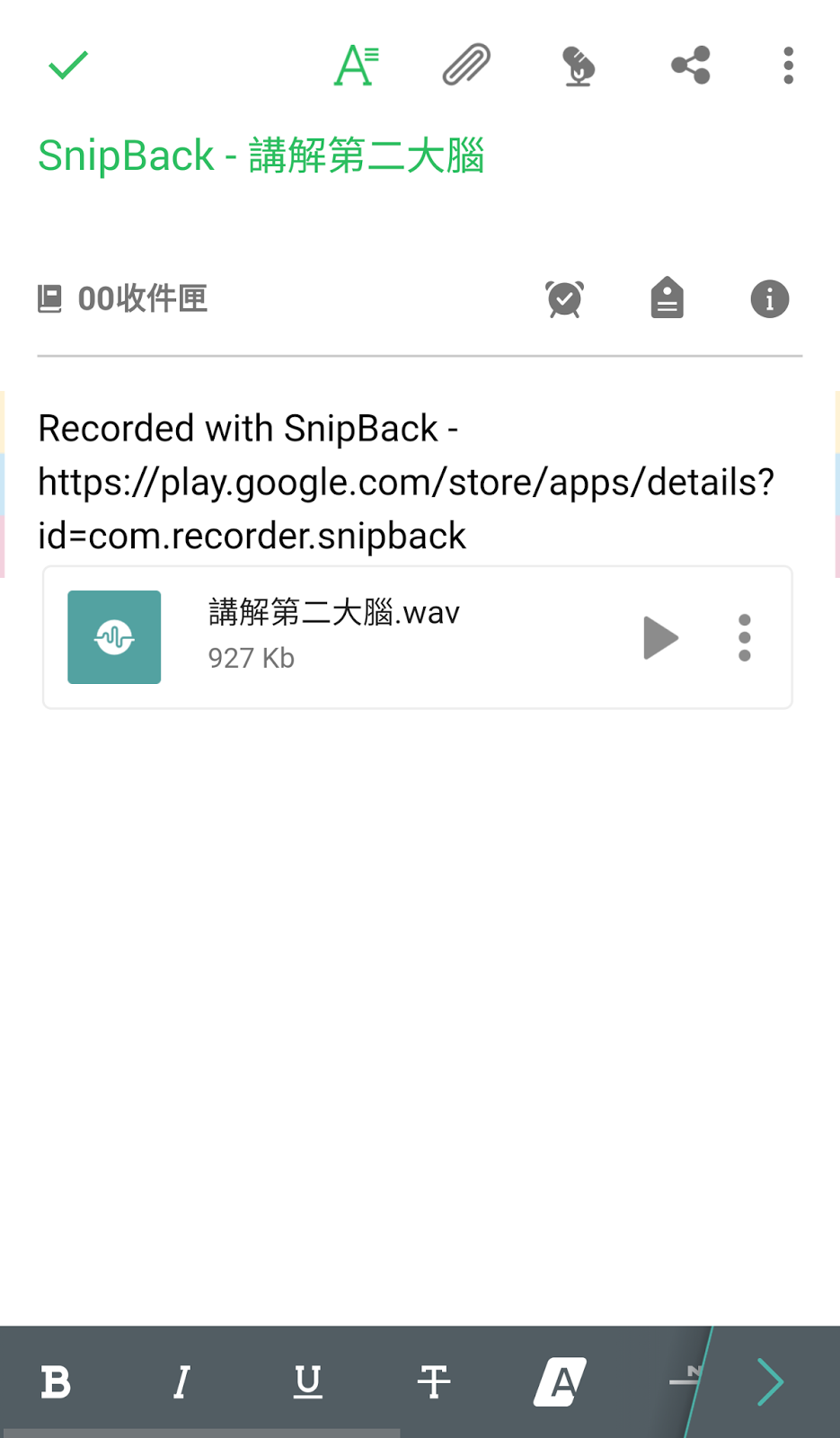
Task: Play the 講解第二大腦.wav recording
Action: (660, 638)
